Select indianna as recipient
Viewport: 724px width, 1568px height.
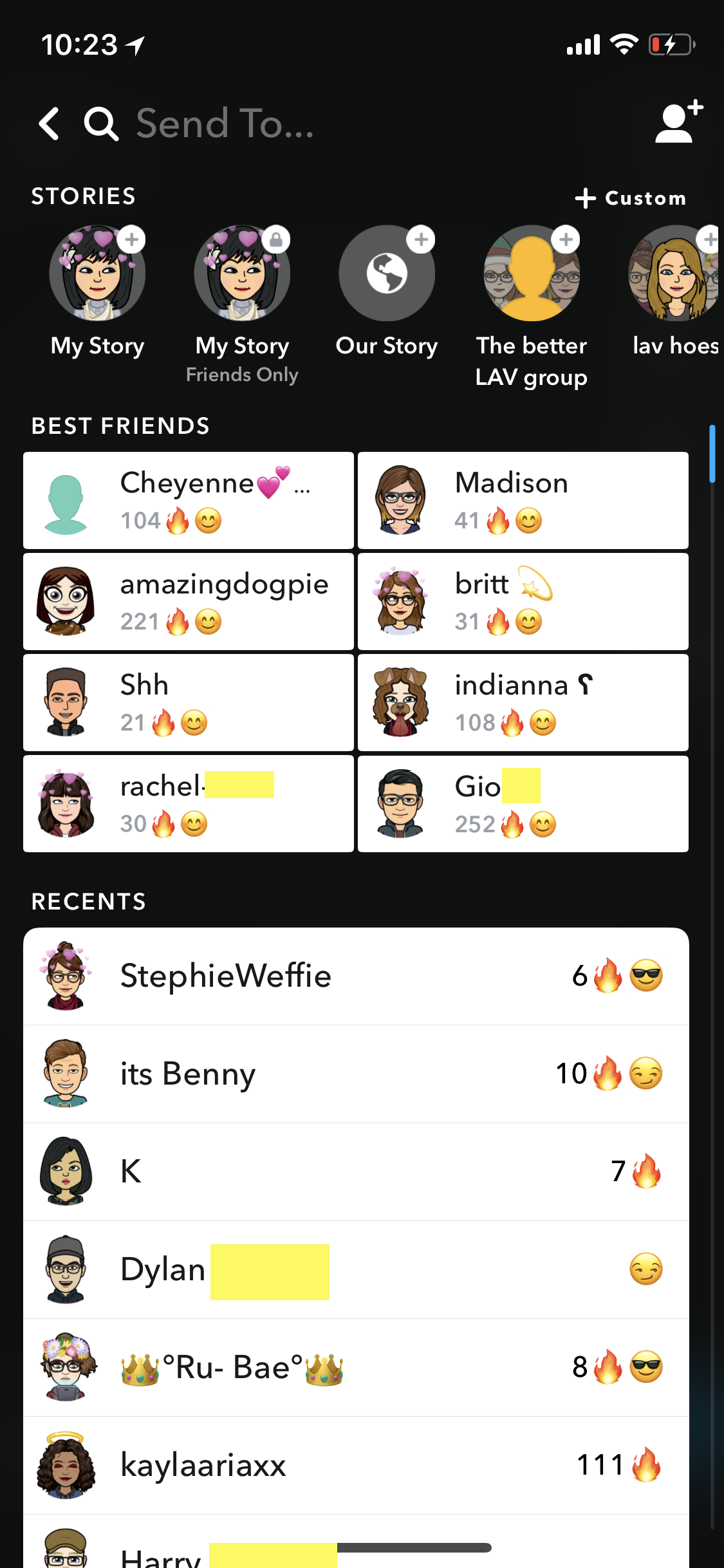523,702
